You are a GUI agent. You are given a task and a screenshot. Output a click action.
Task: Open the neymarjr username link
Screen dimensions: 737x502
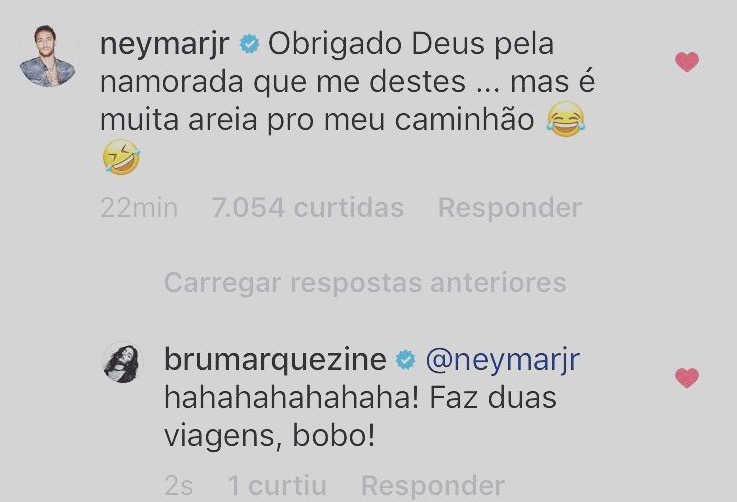(166, 45)
